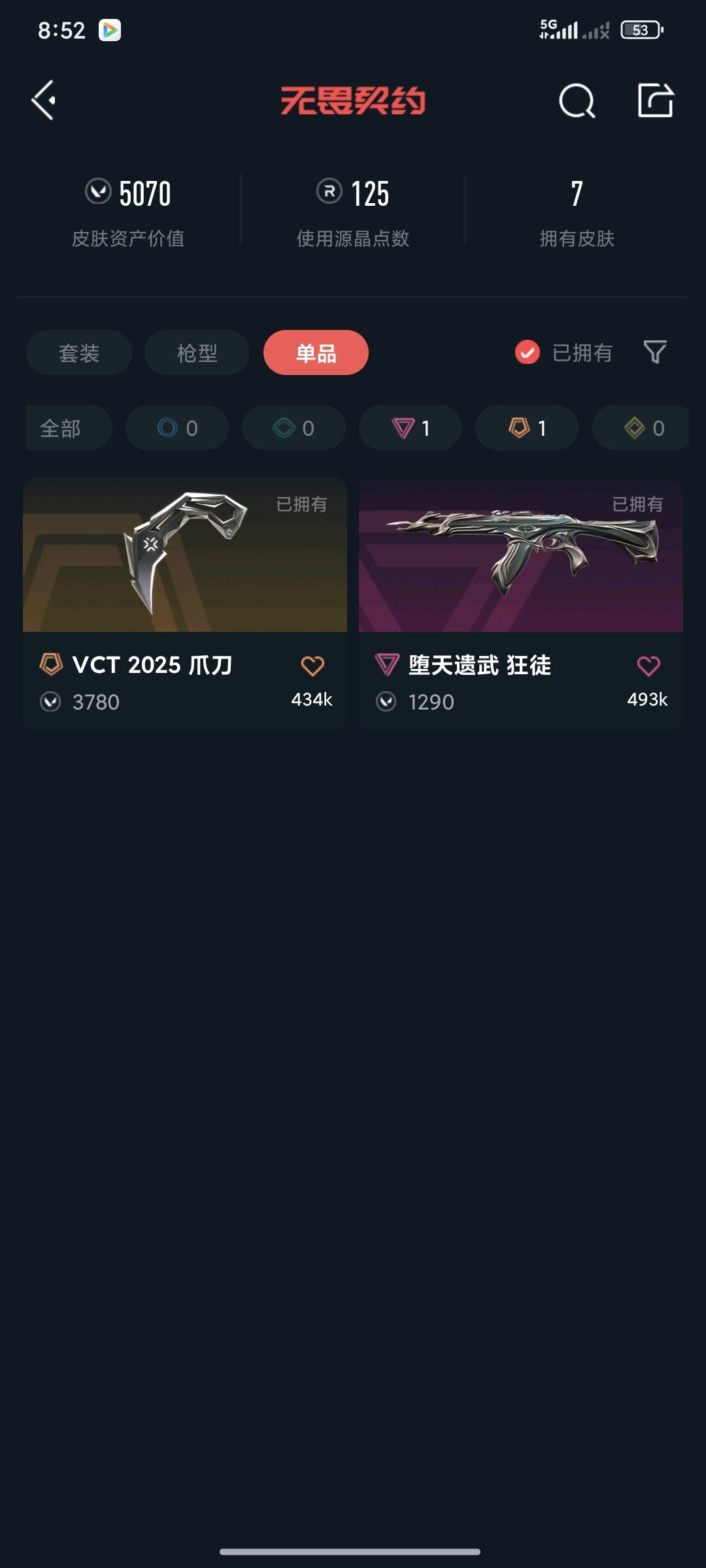Filter by the yellow diamond rarity chip
The height and width of the screenshot is (1568, 706).
tap(643, 428)
